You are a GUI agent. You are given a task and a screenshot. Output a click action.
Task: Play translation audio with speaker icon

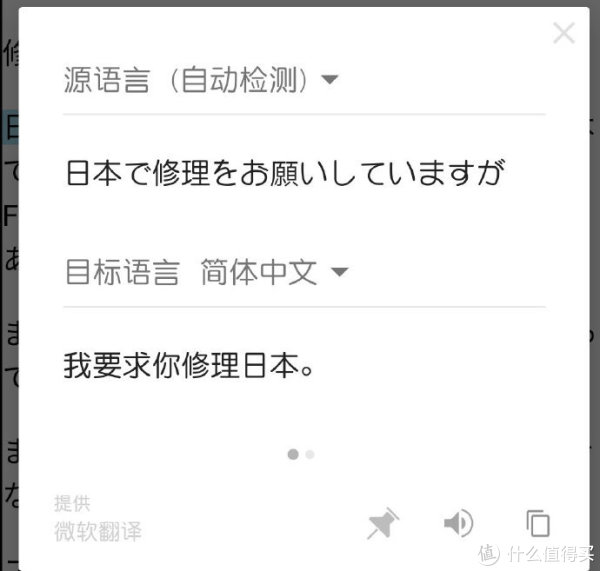[x=458, y=523]
